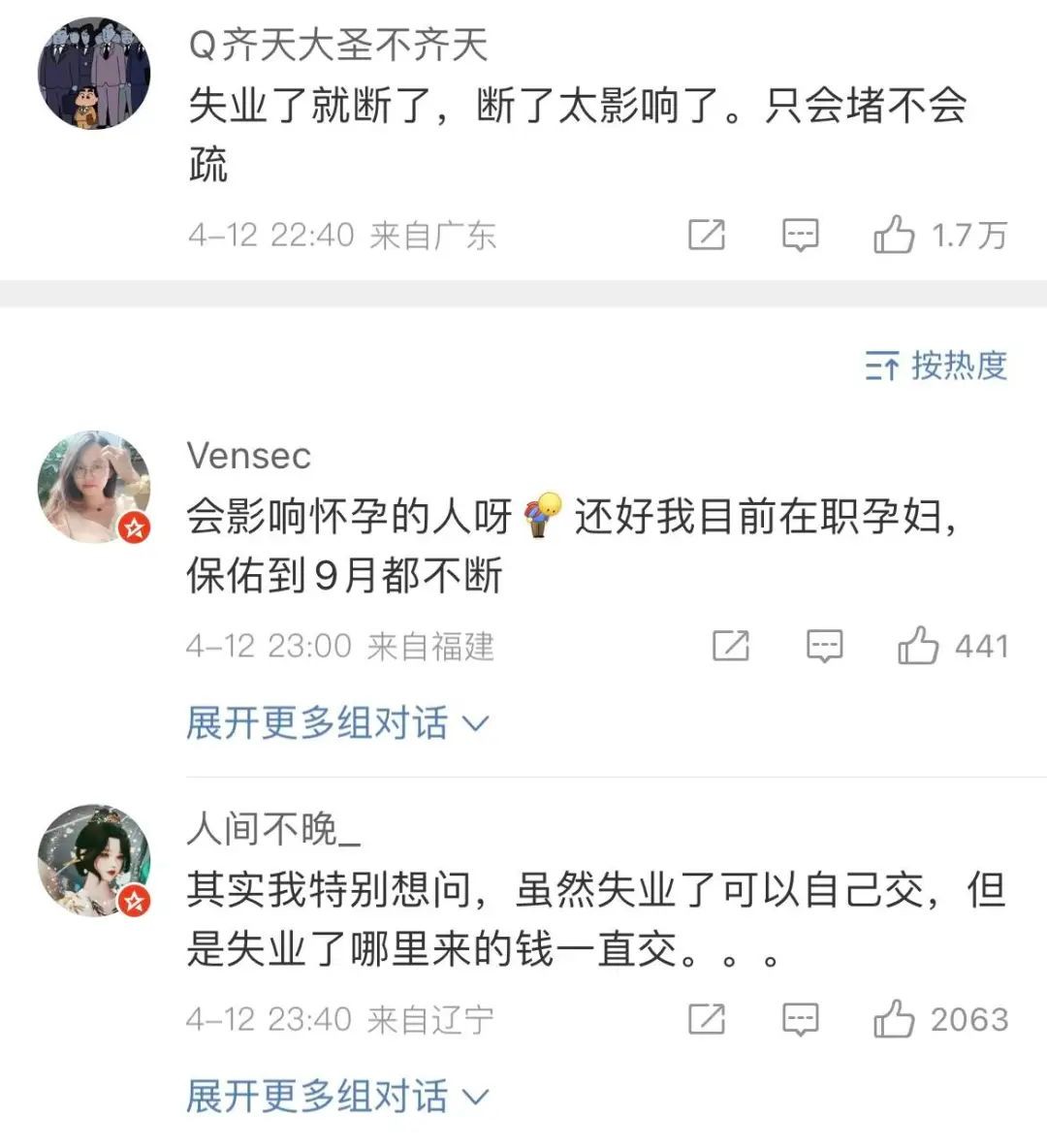Image resolution: width=1047 pixels, height=1148 pixels.
Task: Like 人间不晚_'s comment
Action: coord(894,1019)
